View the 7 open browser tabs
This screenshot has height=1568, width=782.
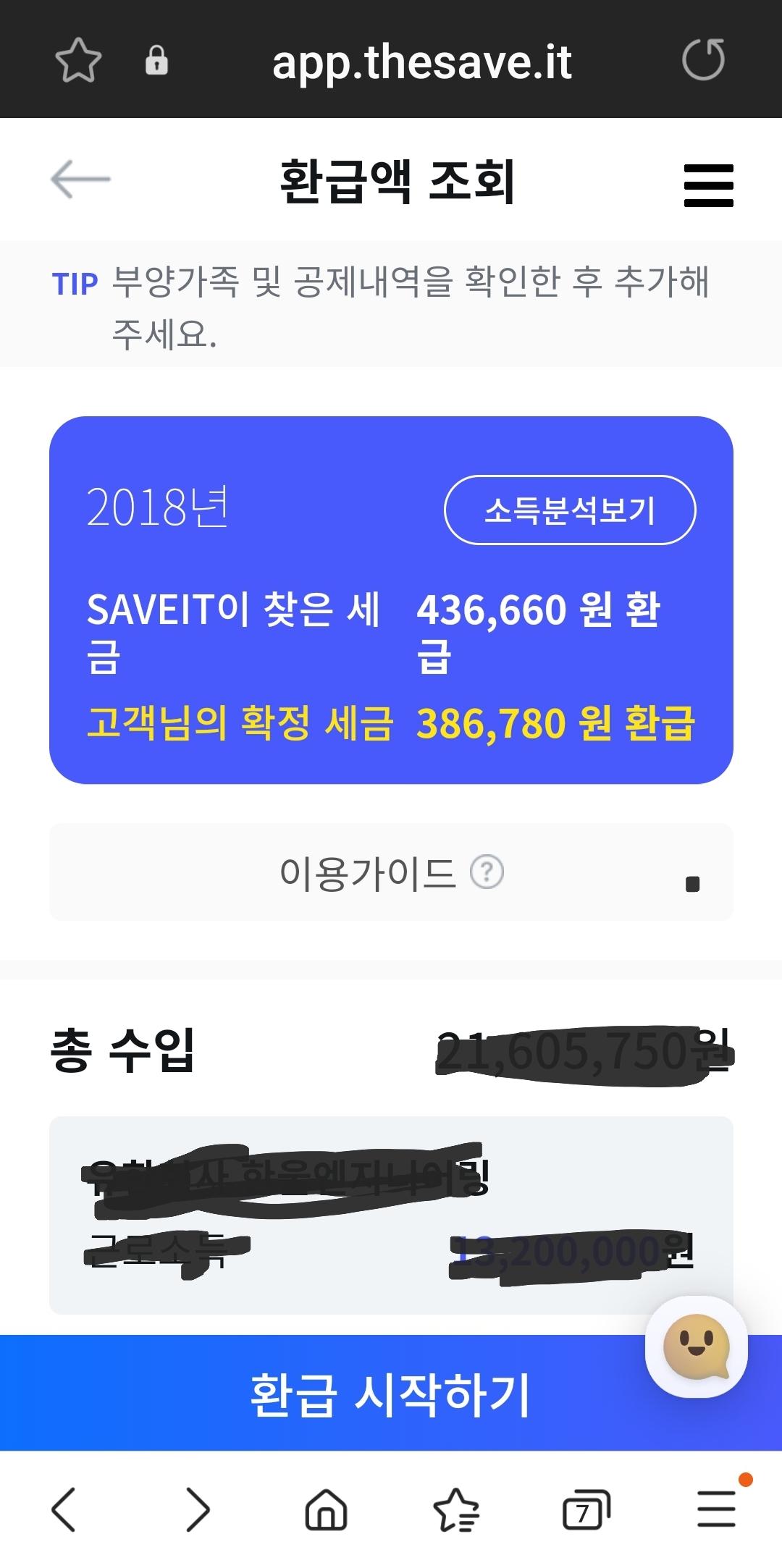coord(586,1510)
